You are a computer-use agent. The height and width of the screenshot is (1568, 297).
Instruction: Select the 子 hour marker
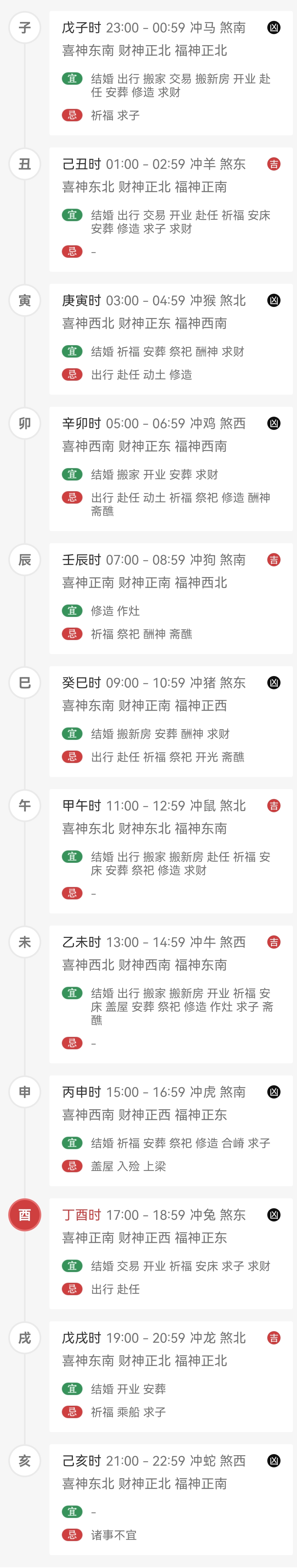pos(25,28)
